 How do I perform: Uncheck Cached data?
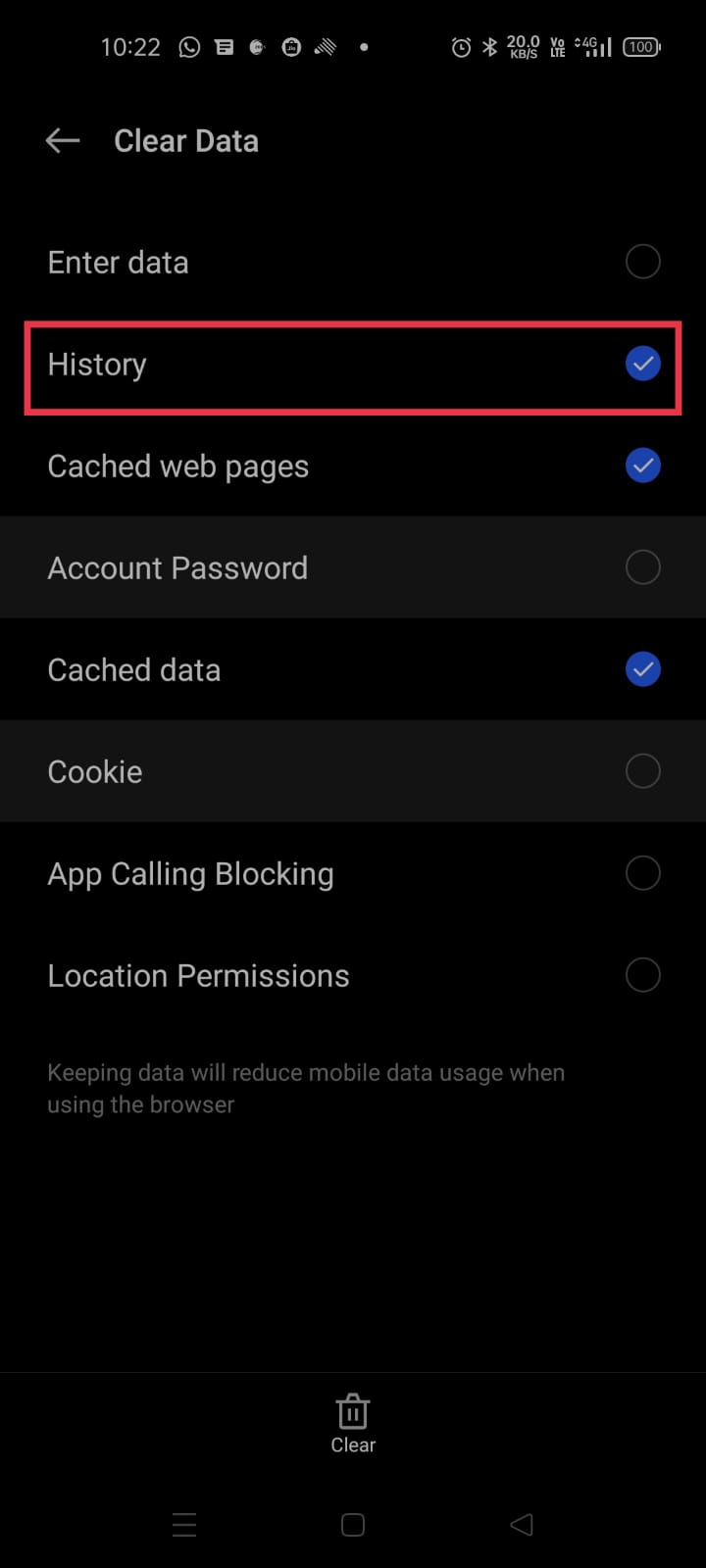(x=642, y=669)
